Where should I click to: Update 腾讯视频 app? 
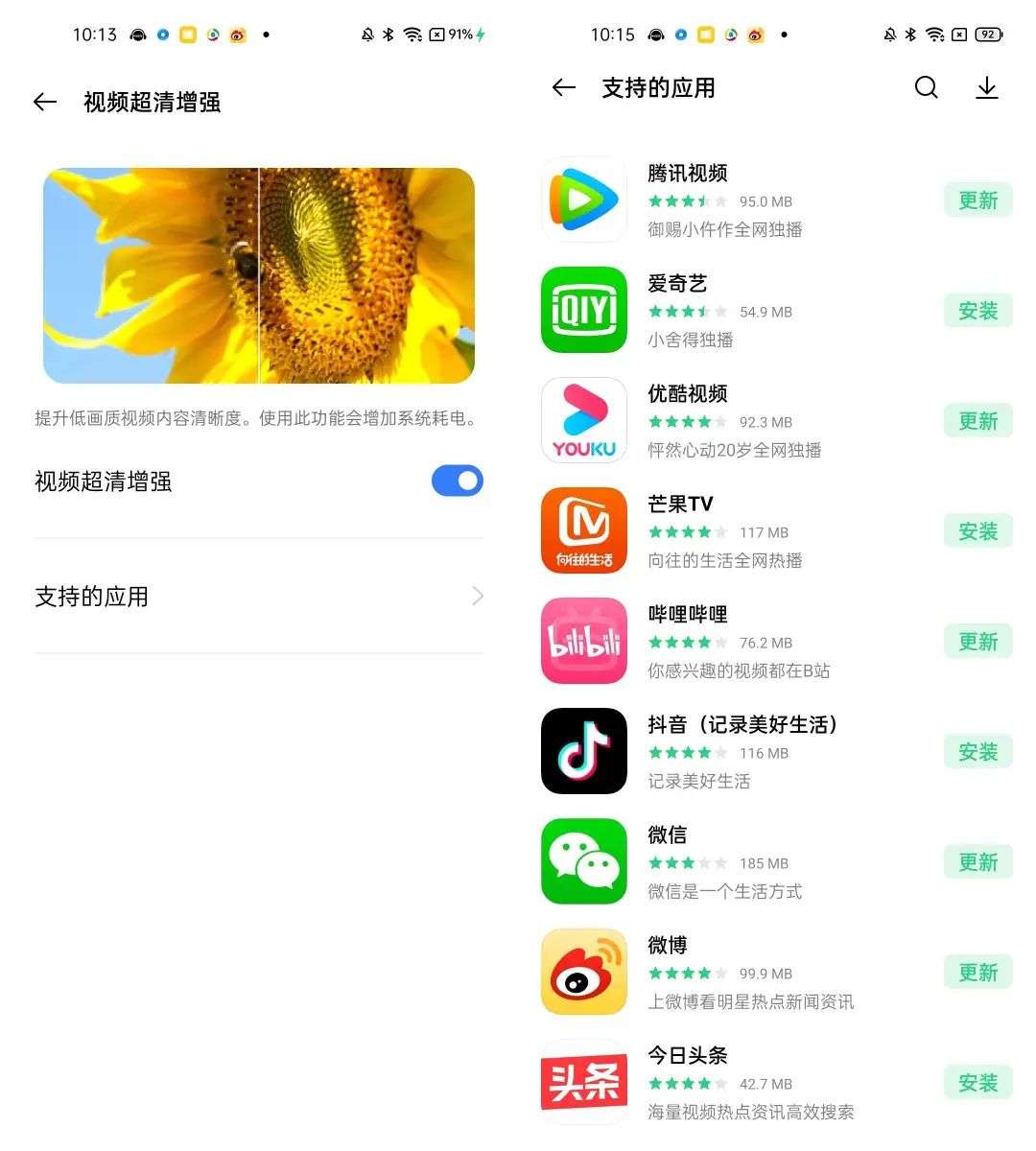(977, 200)
